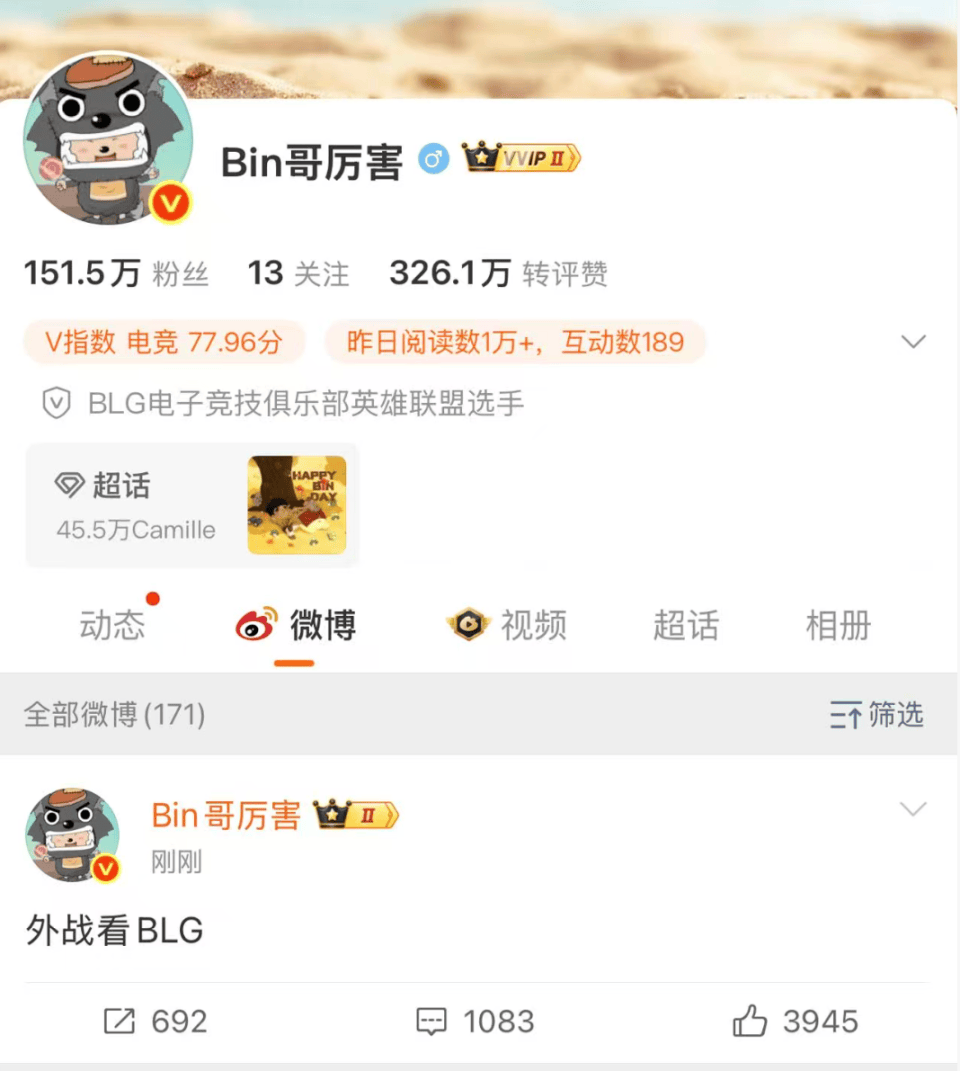Viewport: 960px width, 1071px height.
Task: Open comments on the 外战看BLG post
Action: tap(475, 1021)
